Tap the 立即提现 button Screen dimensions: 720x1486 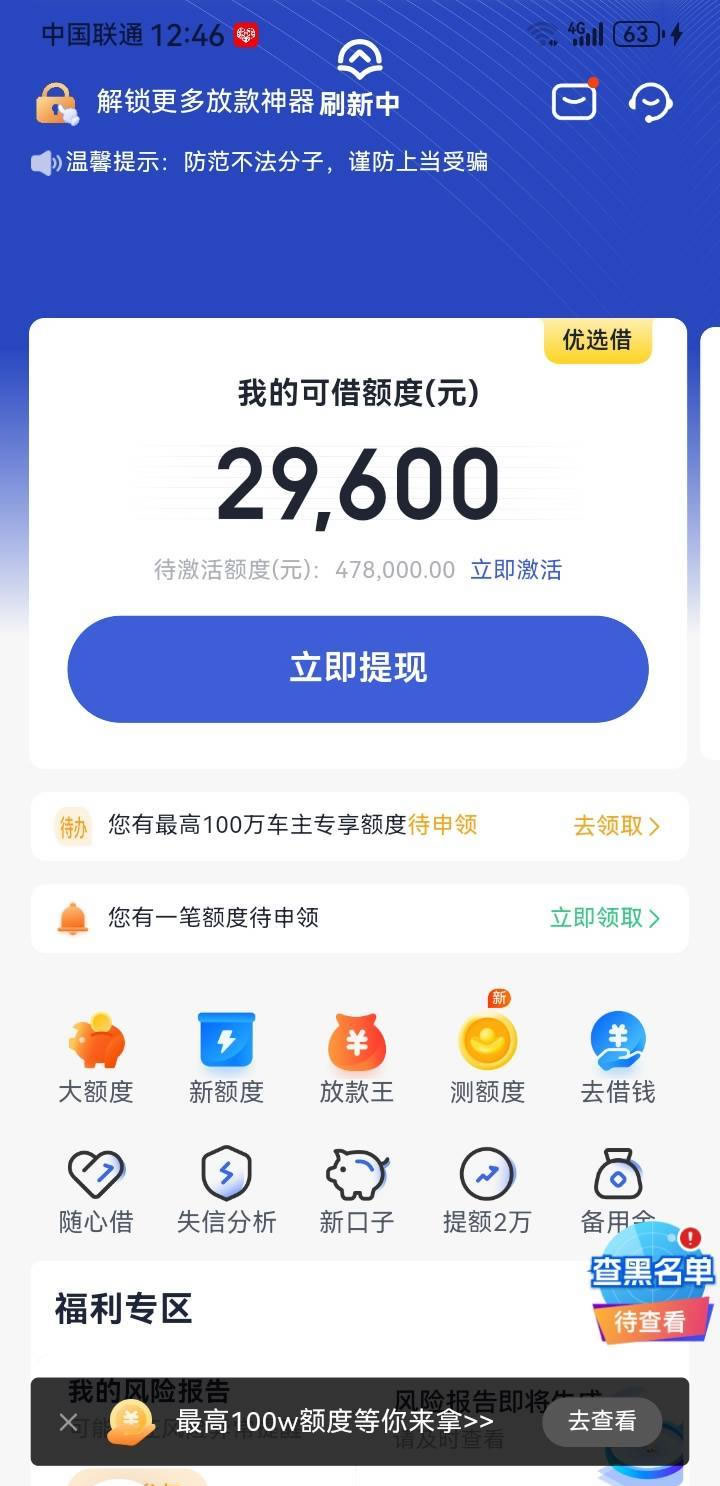coord(358,668)
